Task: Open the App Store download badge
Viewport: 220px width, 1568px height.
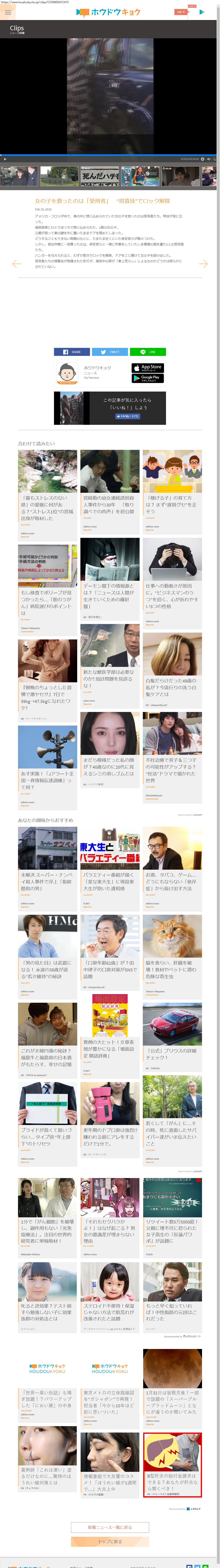Action: [148, 368]
